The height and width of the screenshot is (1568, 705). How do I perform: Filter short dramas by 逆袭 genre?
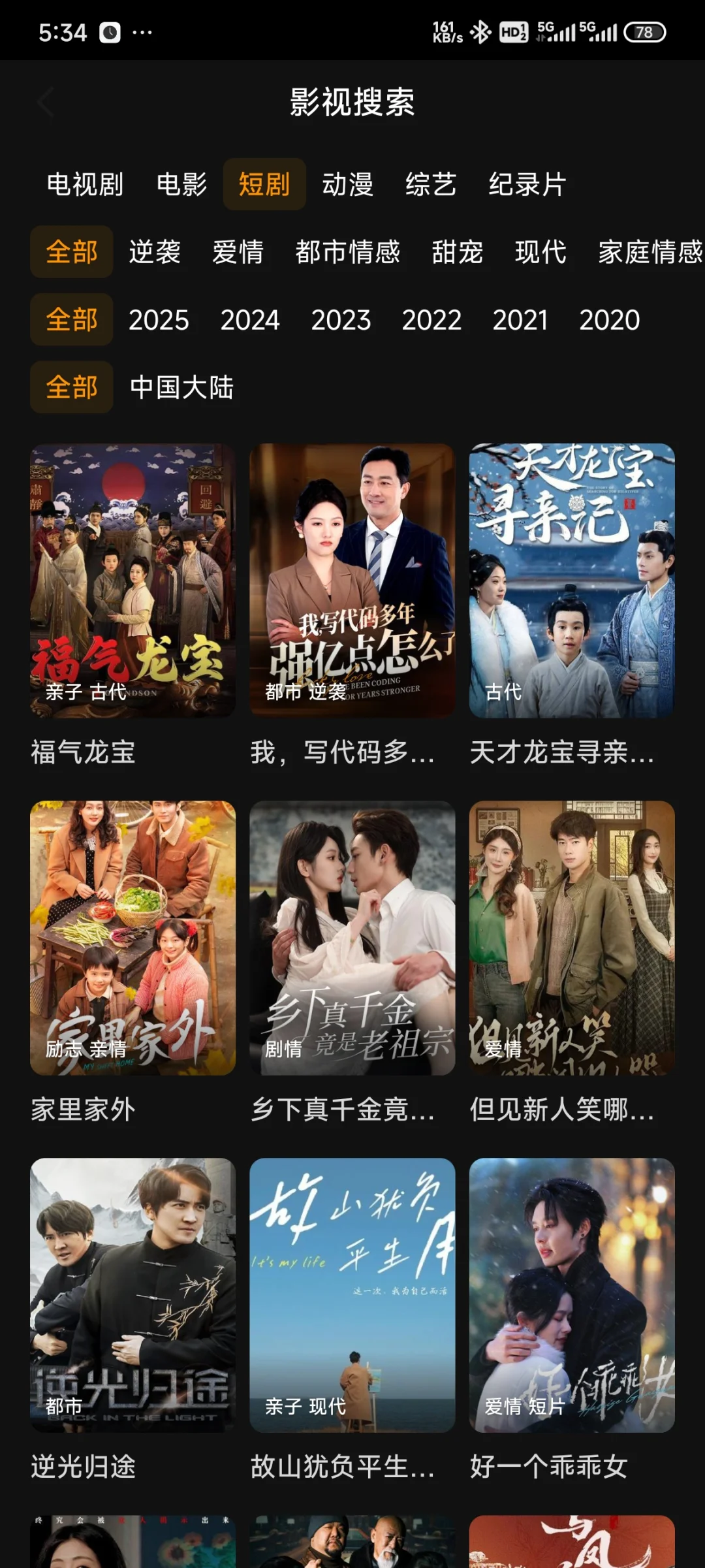click(x=155, y=253)
